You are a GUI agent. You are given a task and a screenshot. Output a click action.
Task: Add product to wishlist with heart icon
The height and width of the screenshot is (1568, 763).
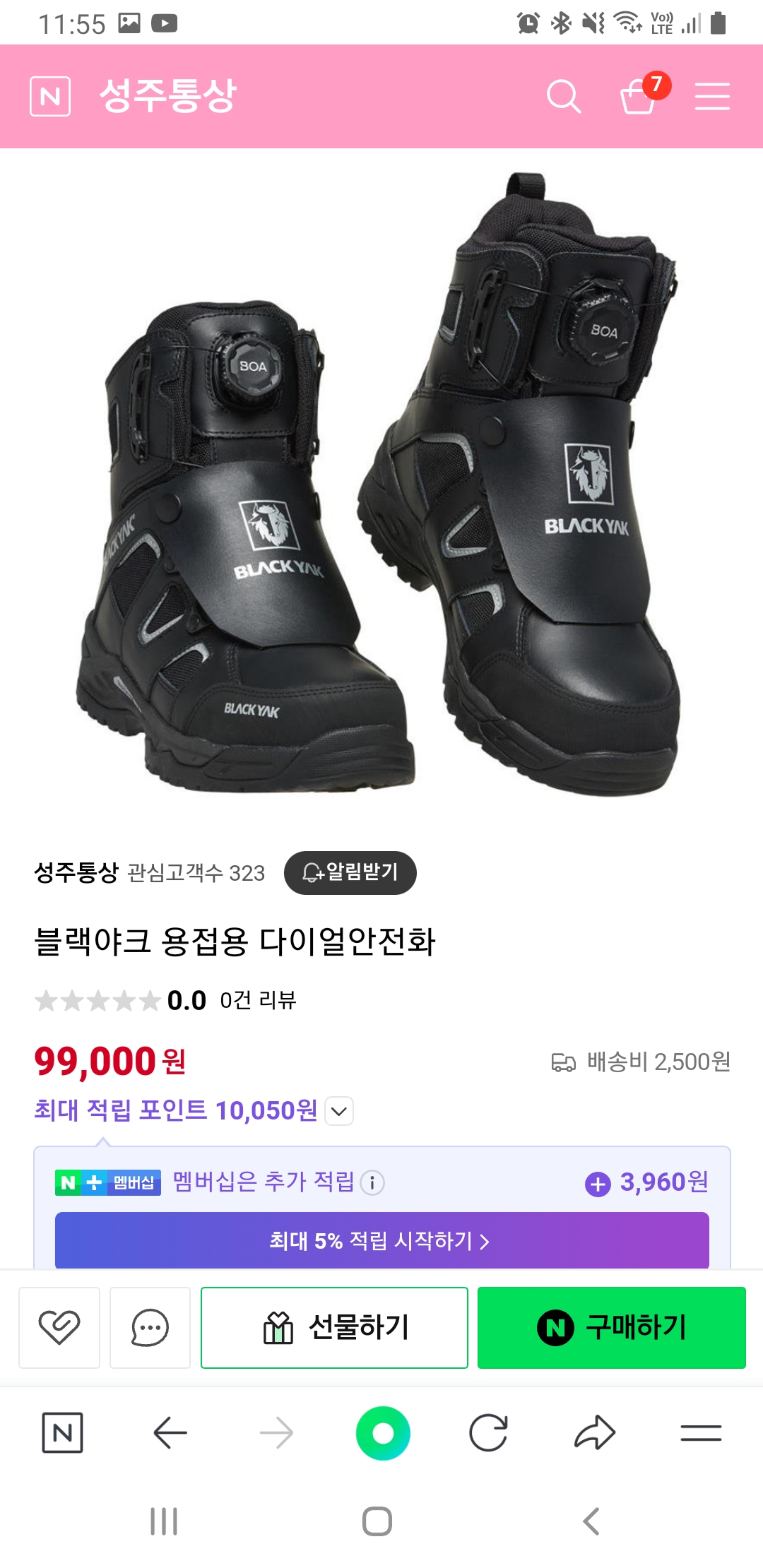pyautogui.click(x=59, y=1327)
